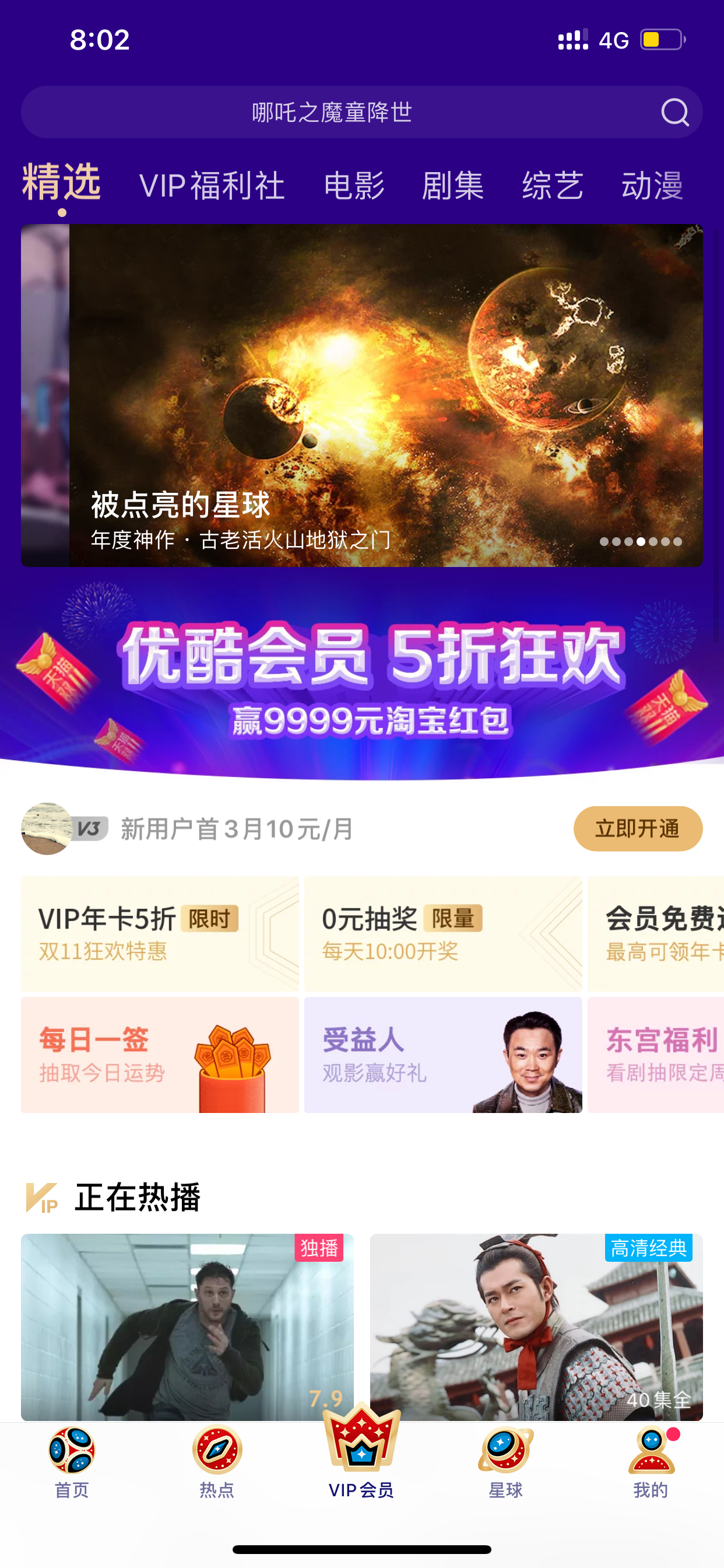
Task: Switch to the VIP福利社 tab
Action: pos(212,185)
